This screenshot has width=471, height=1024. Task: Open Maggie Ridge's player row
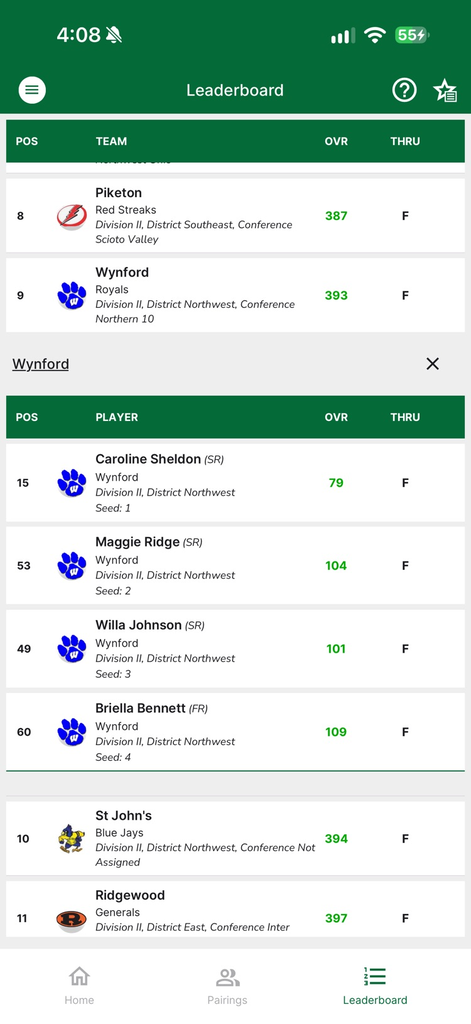235,566
